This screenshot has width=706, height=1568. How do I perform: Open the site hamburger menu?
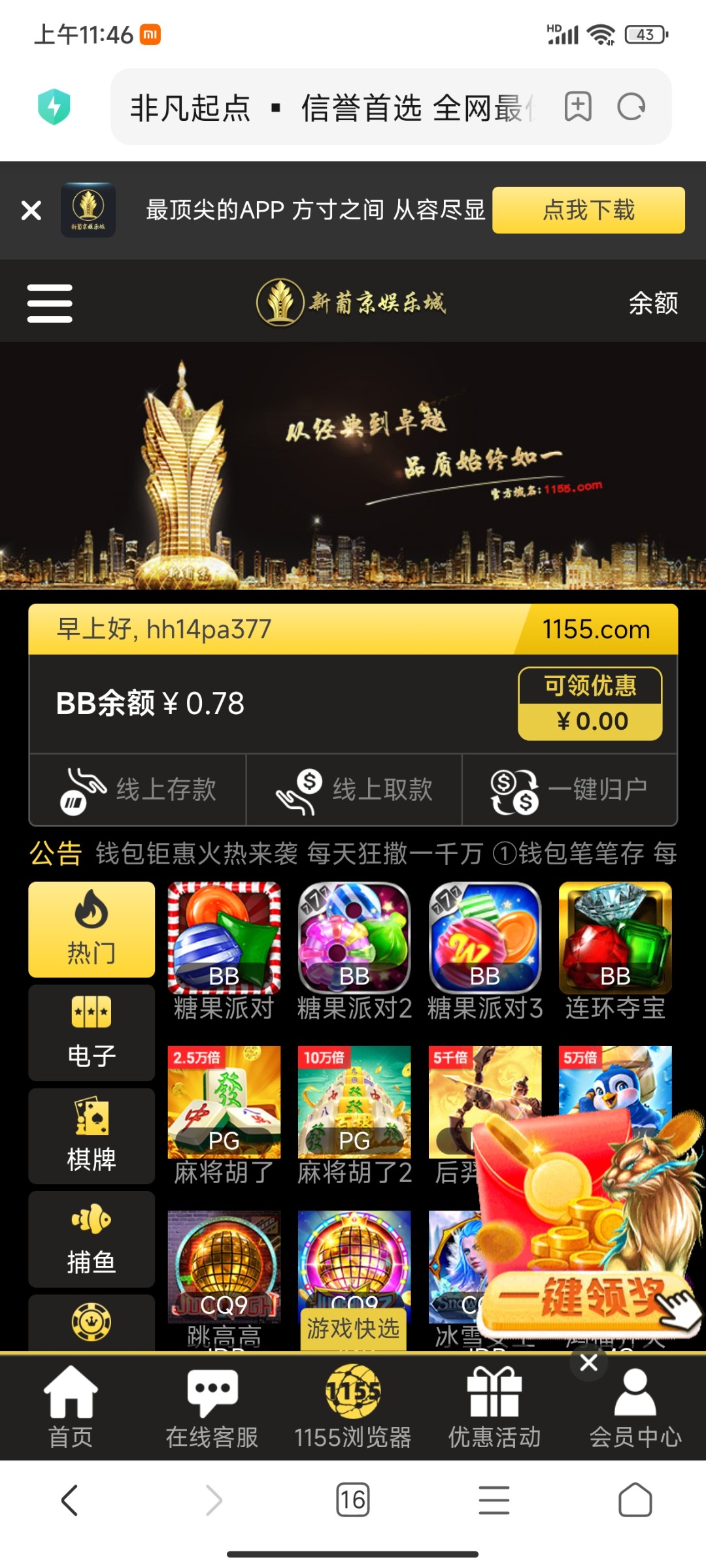(50, 302)
